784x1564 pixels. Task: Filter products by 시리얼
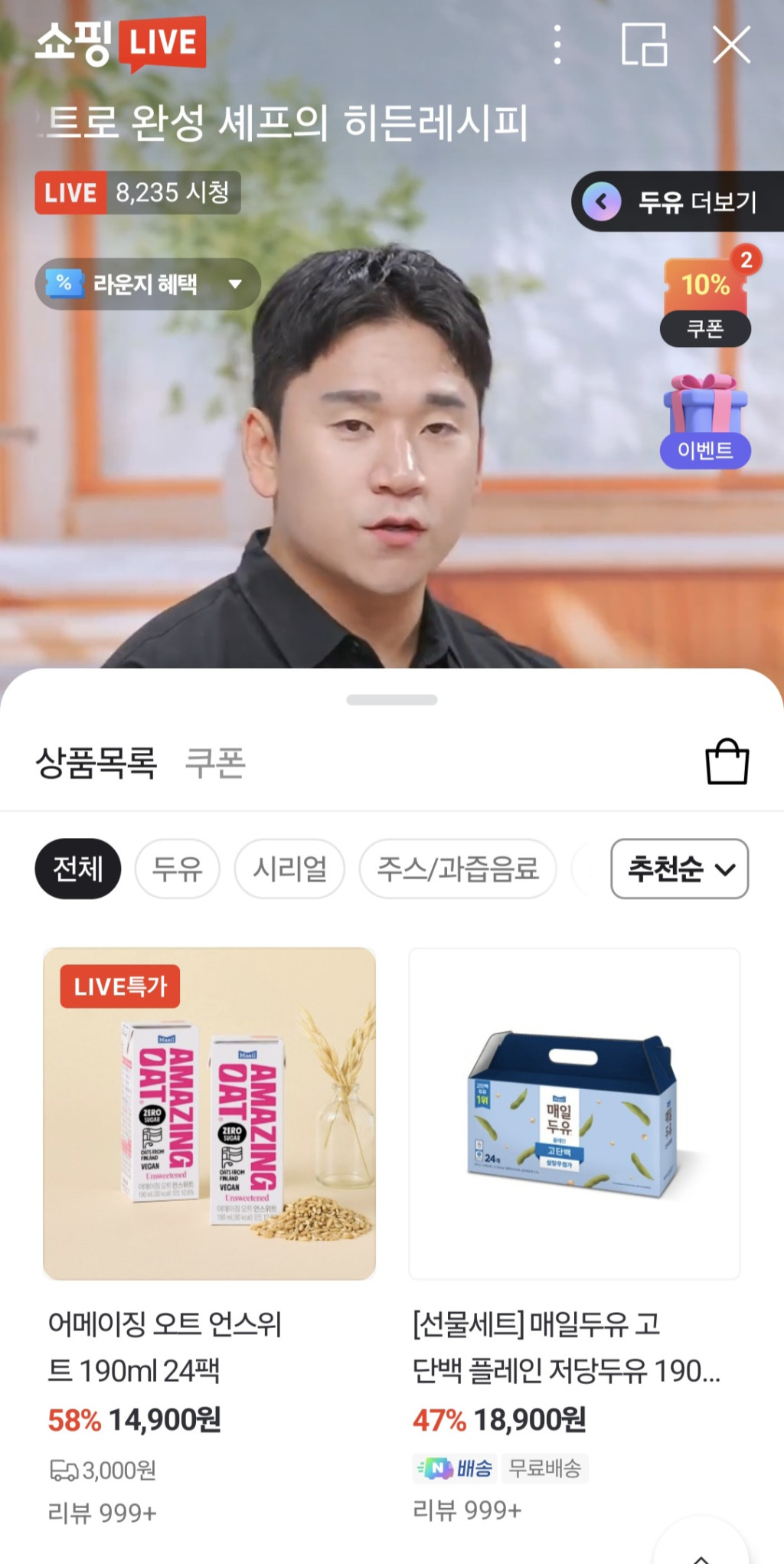(x=289, y=869)
